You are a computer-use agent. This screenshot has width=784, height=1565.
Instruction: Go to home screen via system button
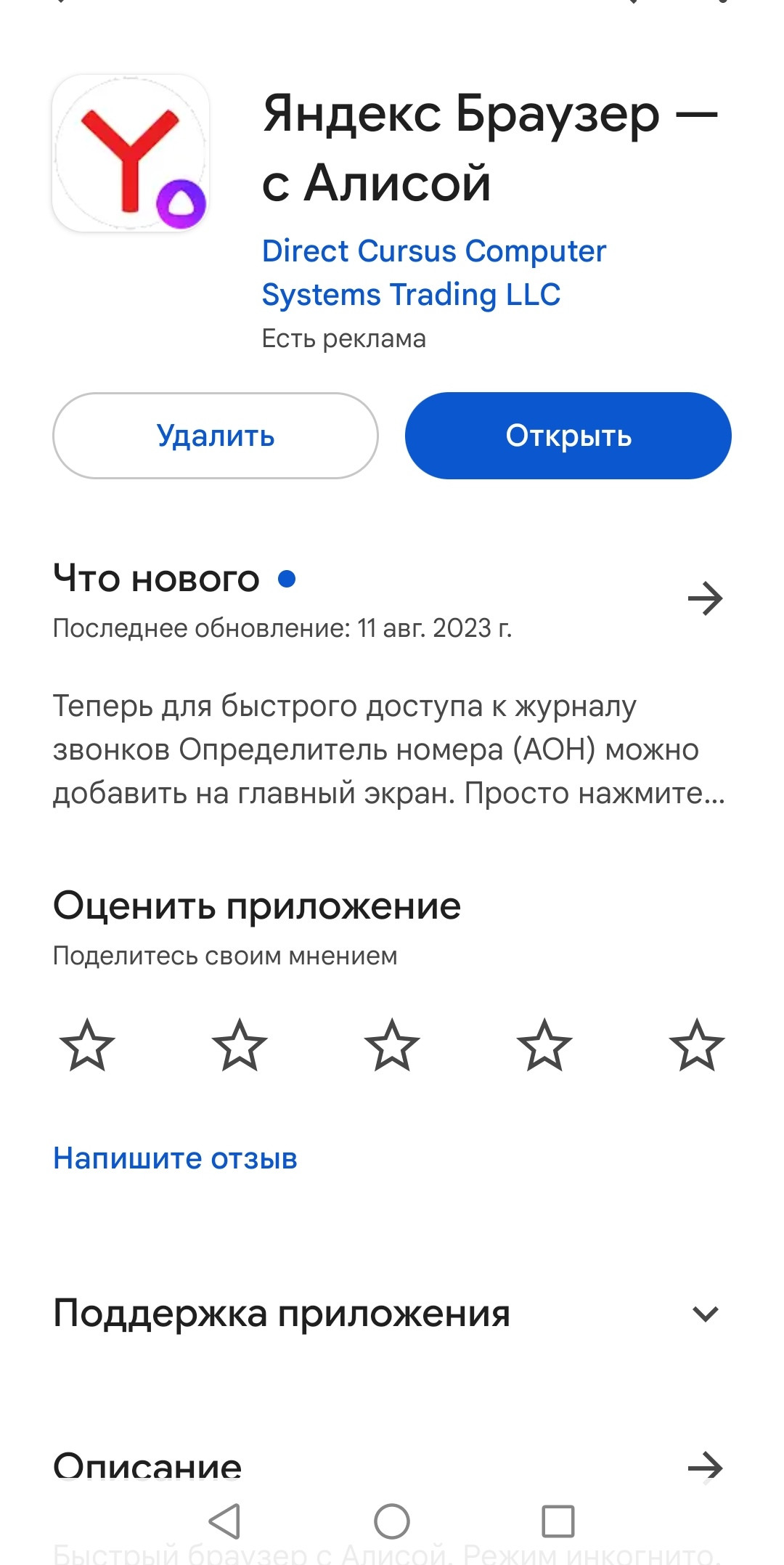pos(392,1521)
